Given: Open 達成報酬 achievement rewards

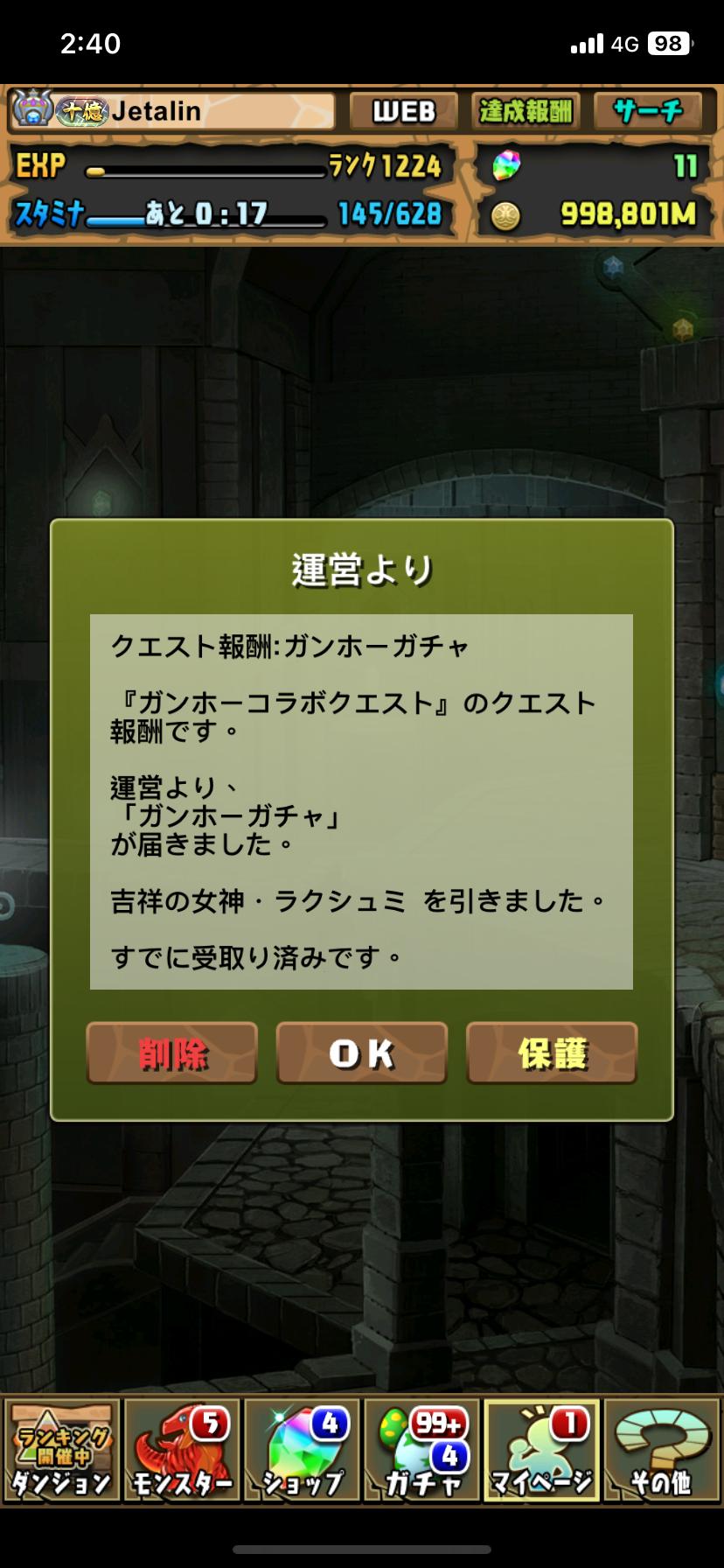Looking at the screenshot, I should pyautogui.click(x=526, y=111).
